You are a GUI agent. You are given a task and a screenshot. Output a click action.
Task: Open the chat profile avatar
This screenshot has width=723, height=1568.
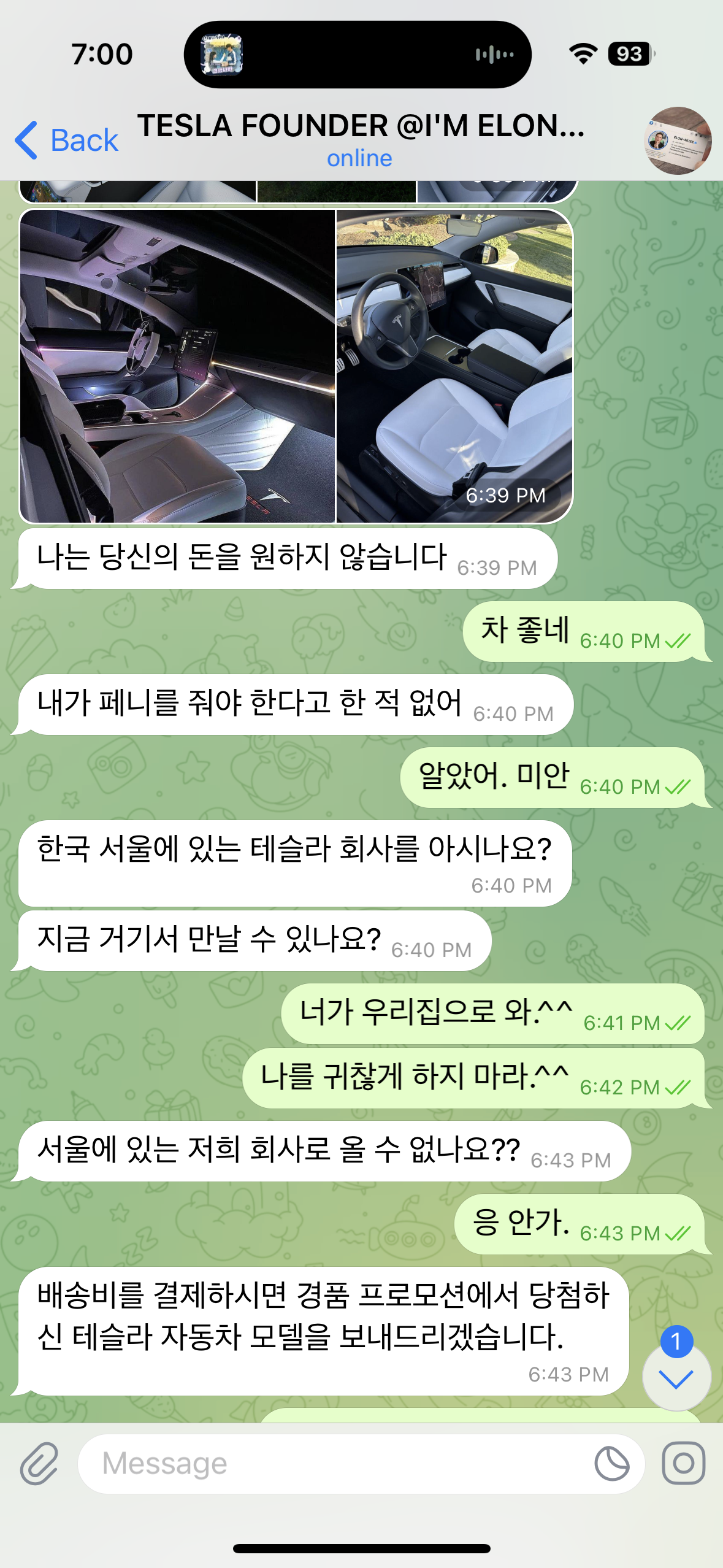(x=678, y=140)
